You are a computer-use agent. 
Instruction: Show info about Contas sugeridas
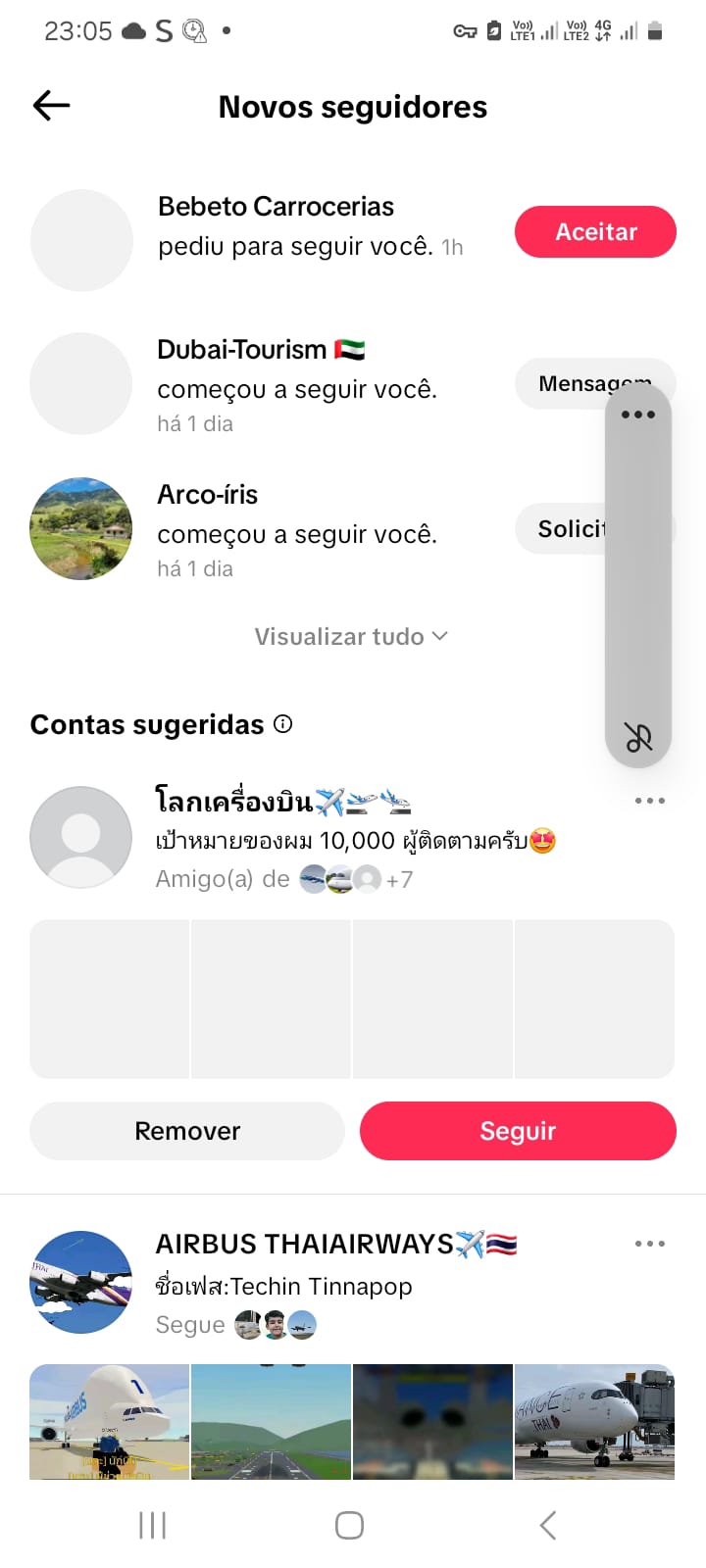coord(283,724)
